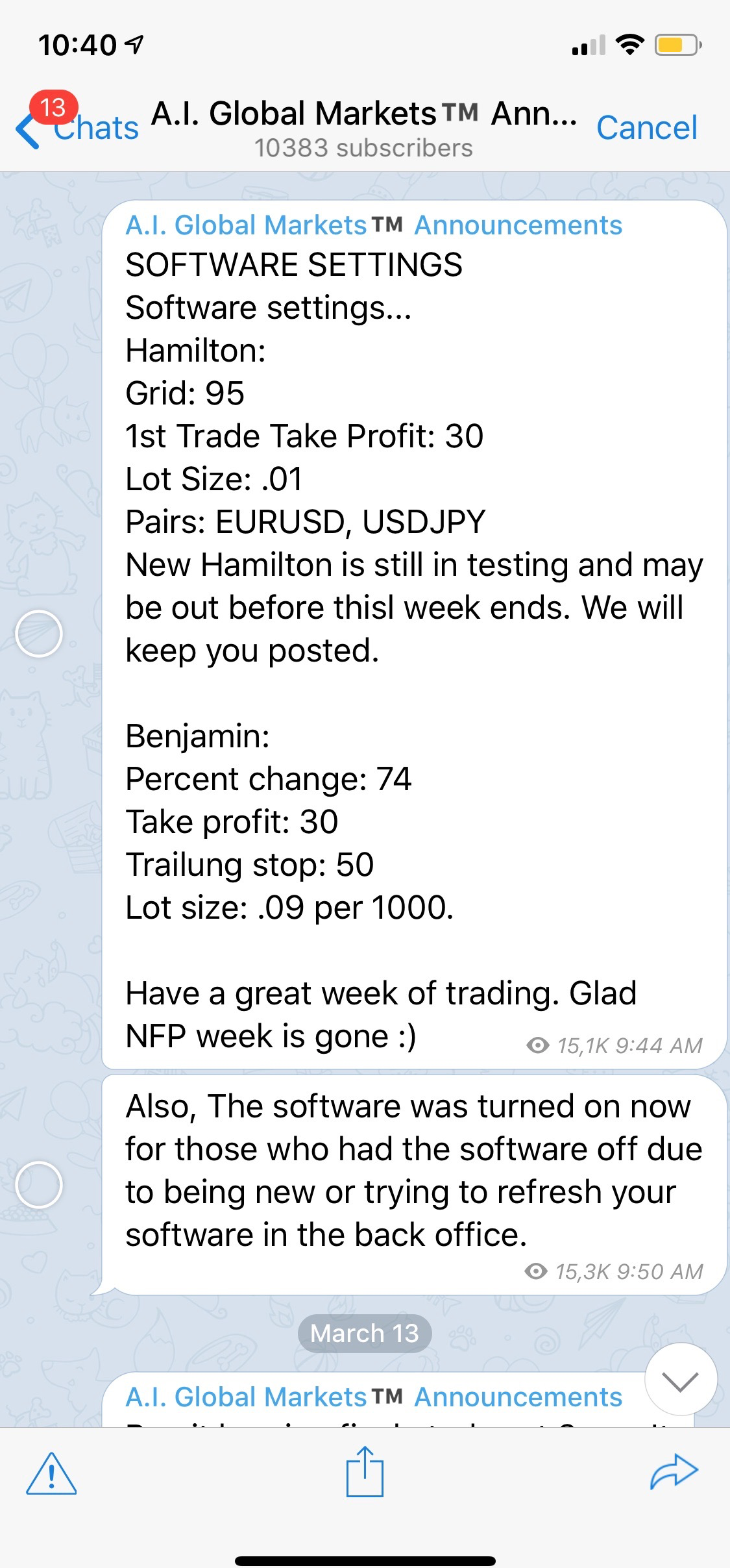Select the 'software was turned on' message

[x=39, y=1184]
